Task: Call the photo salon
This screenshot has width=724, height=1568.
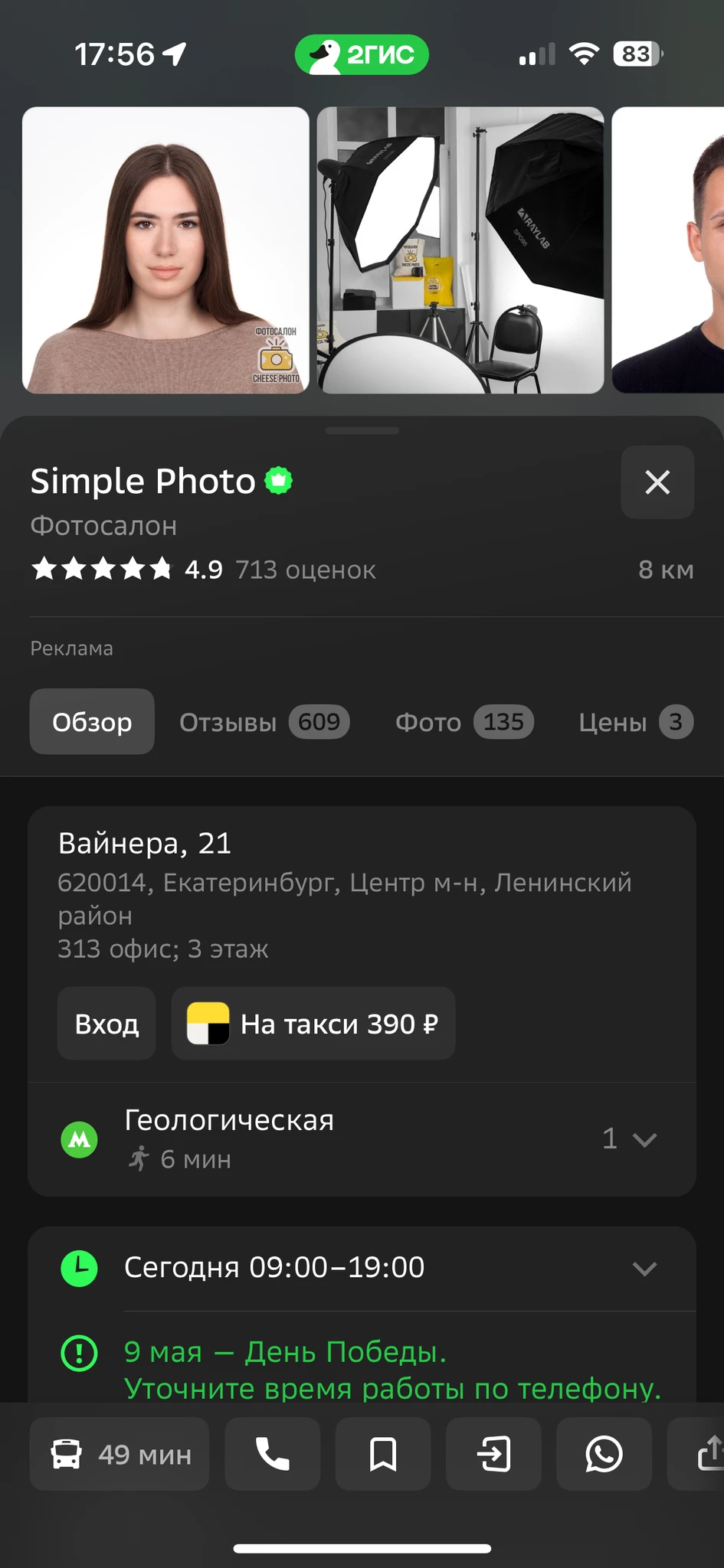Action: pyautogui.click(x=272, y=1454)
